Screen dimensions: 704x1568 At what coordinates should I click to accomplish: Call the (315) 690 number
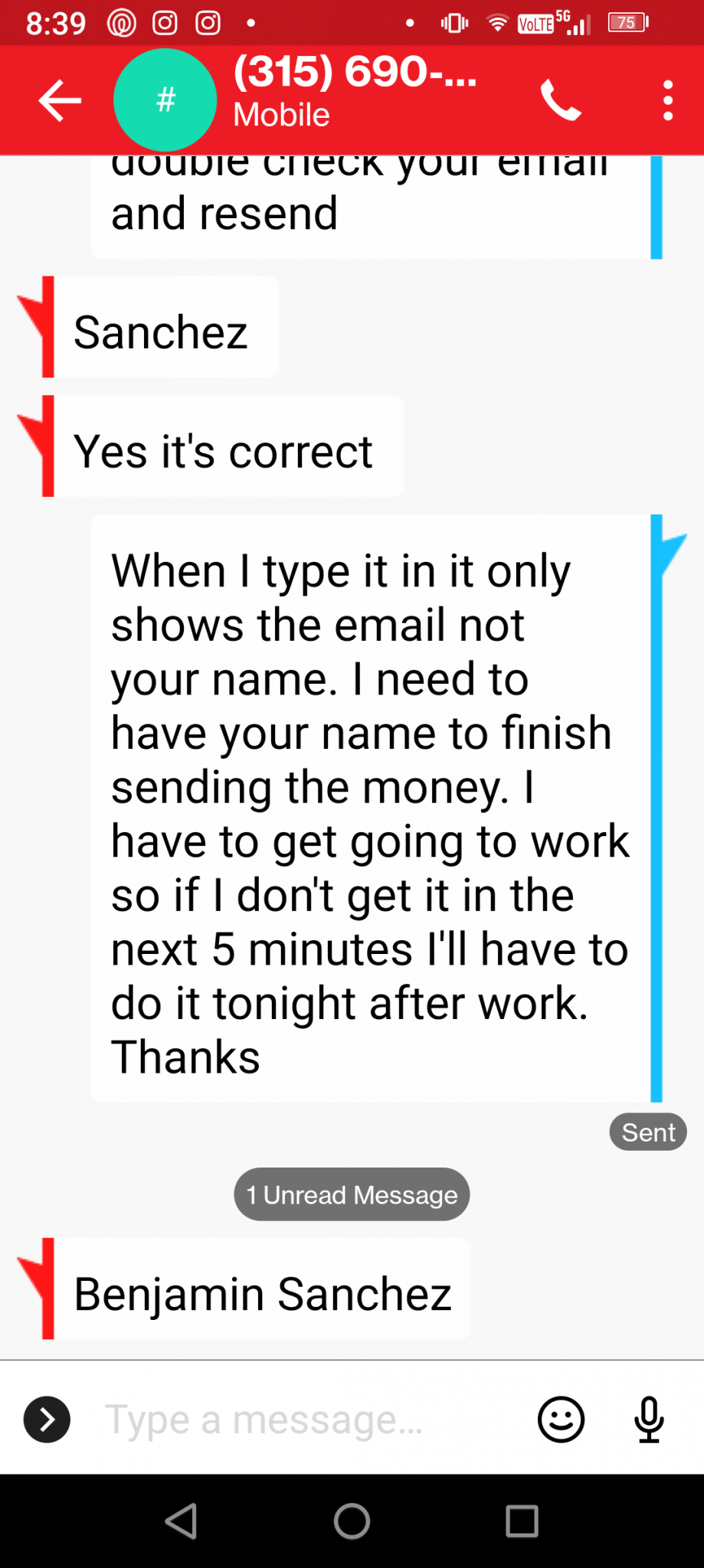[x=561, y=100]
